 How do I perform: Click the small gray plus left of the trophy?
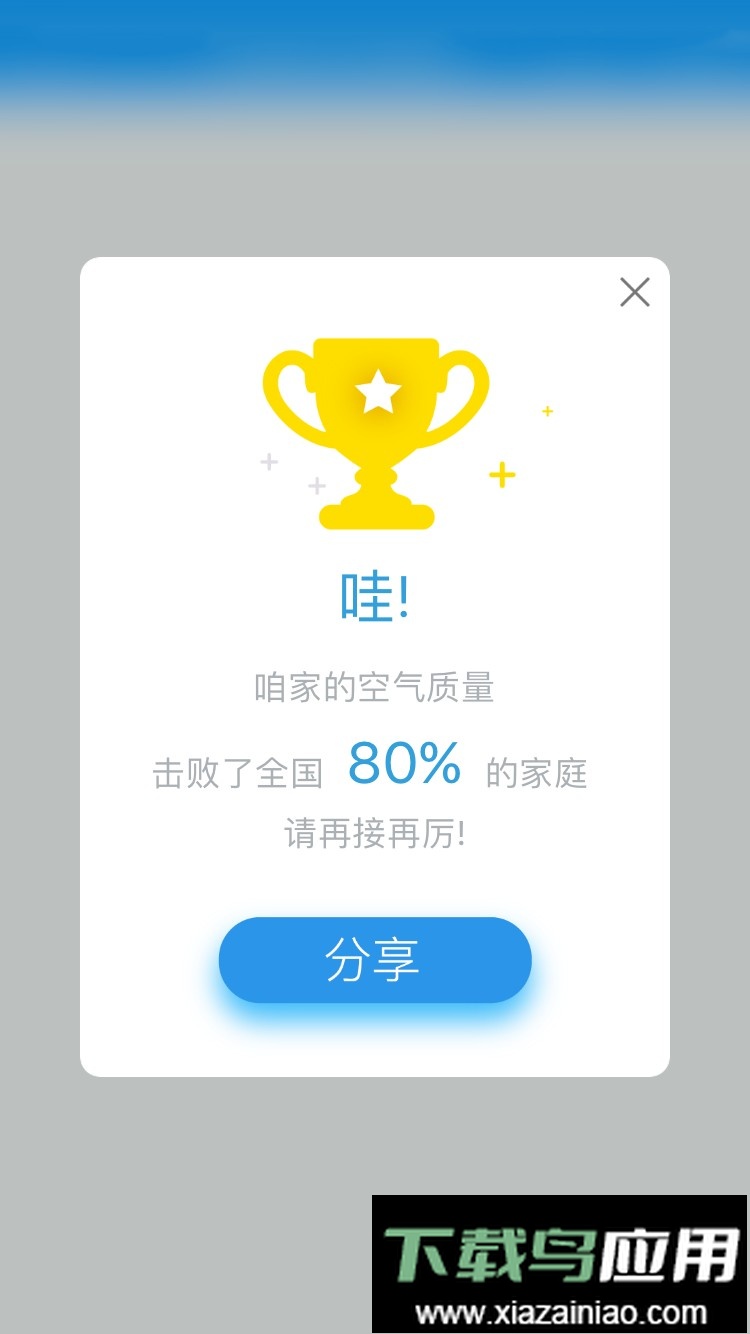(x=267, y=462)
